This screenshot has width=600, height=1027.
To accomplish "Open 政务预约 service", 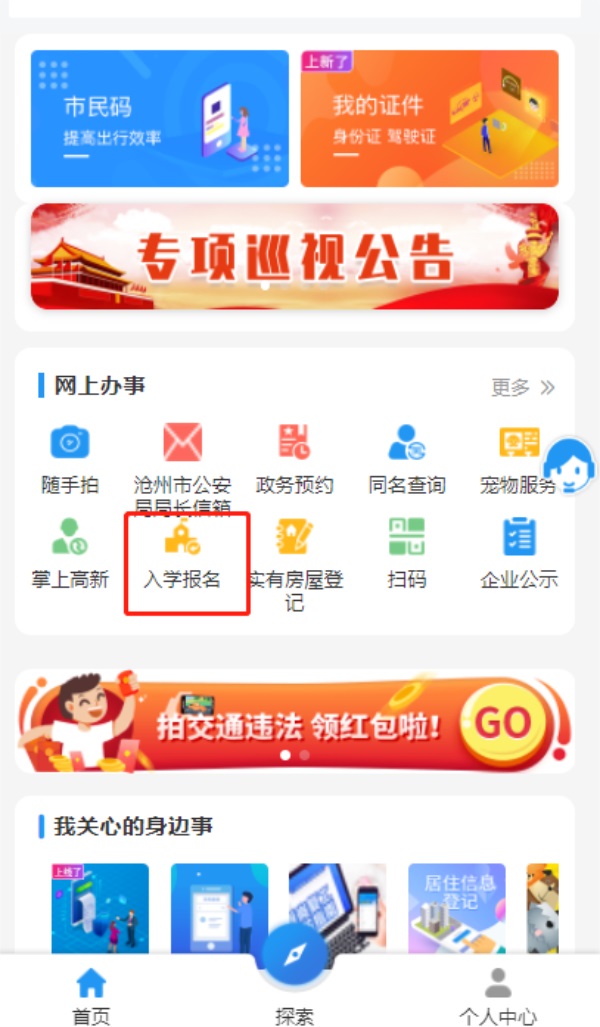I will pos(294,458).
